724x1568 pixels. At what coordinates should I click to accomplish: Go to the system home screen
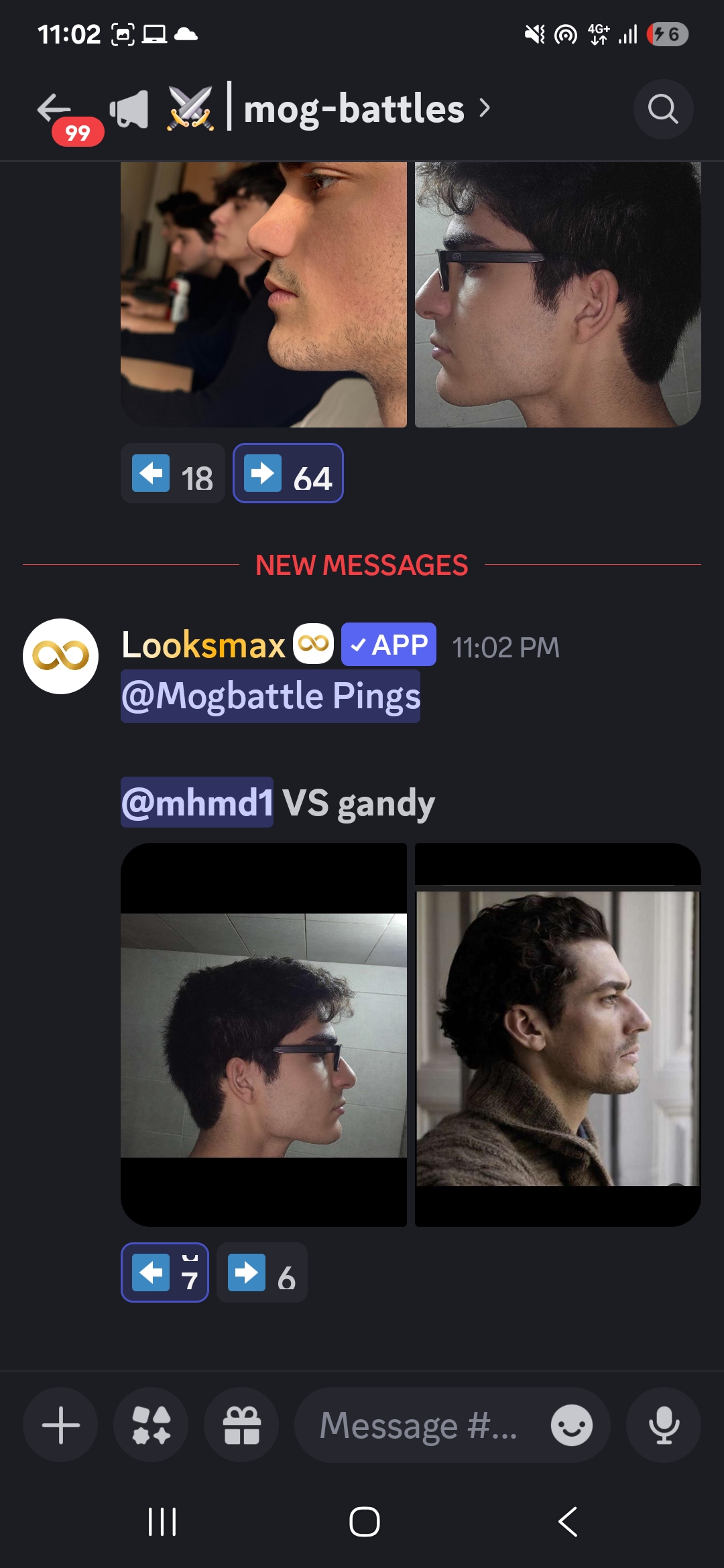tap(364, 1521)
